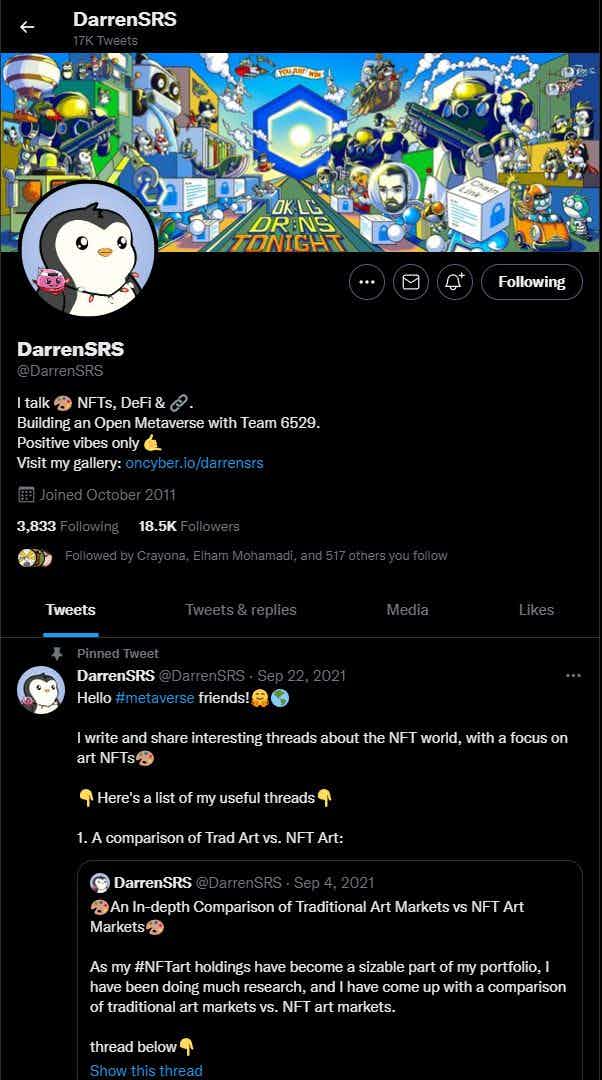Switch to the Likes tab
This screenshot has height=1080, width=602.
tap(536, 610)
